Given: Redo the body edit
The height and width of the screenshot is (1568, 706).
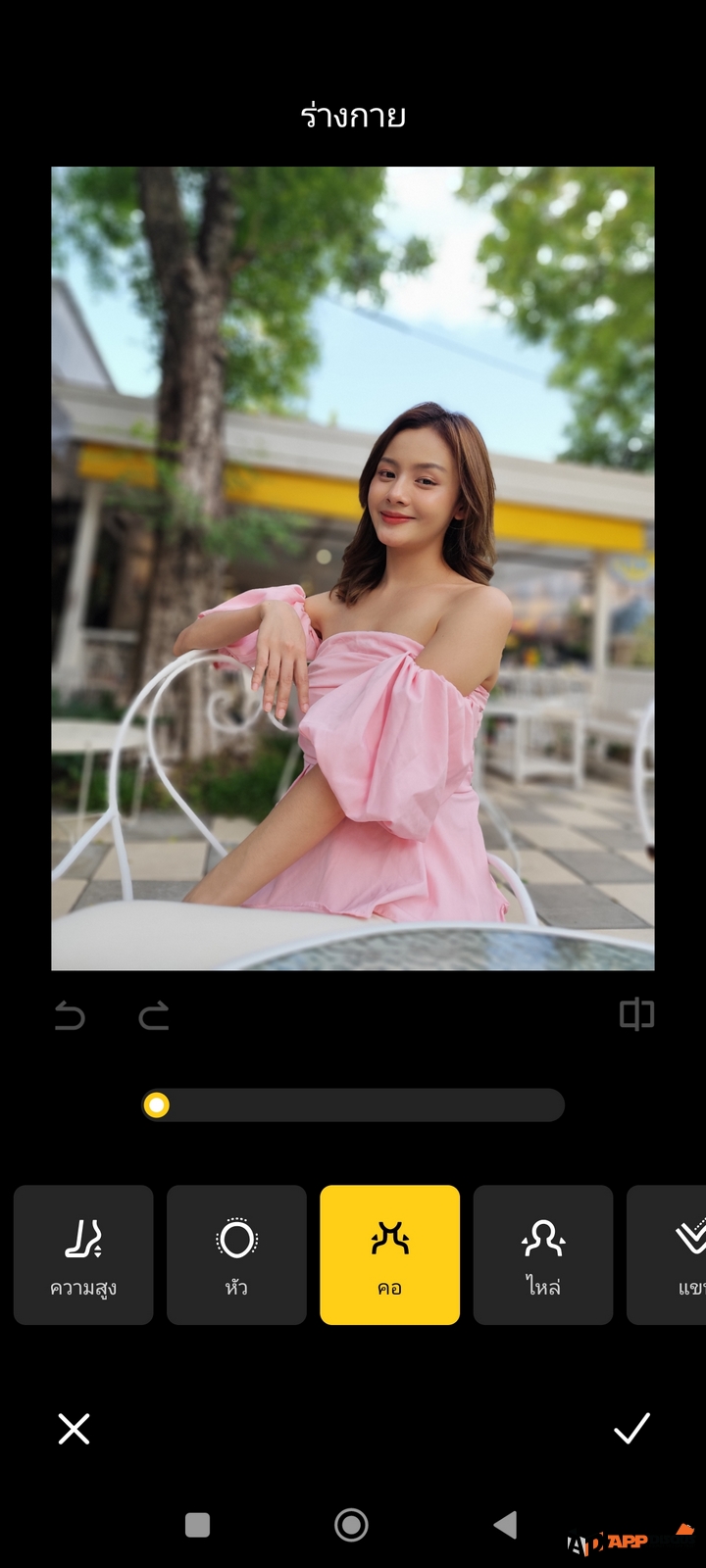Looking at the screenshot, I should [154, 1016].
